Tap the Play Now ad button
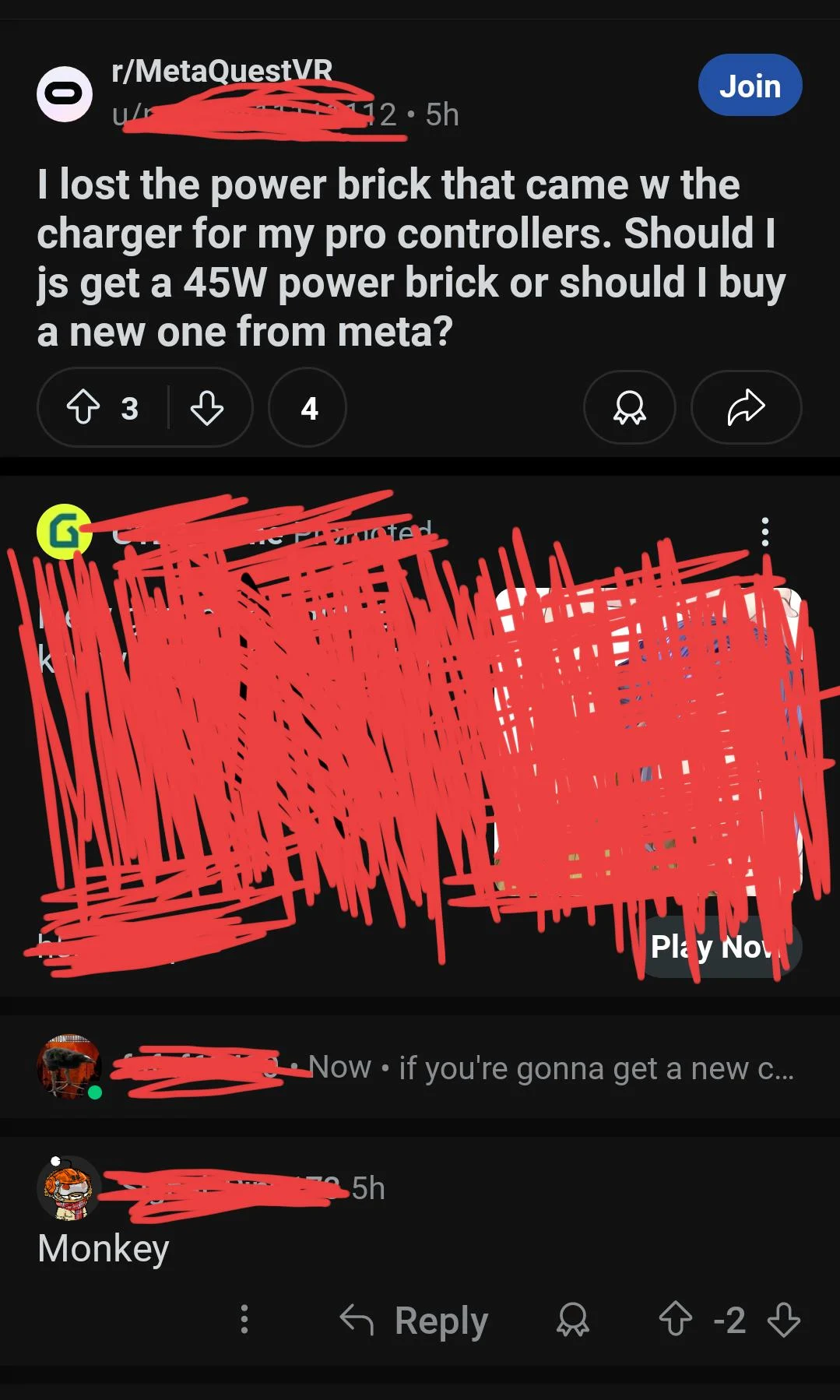840x1400 pixels. pyautogui.click(x=719, y=947)
